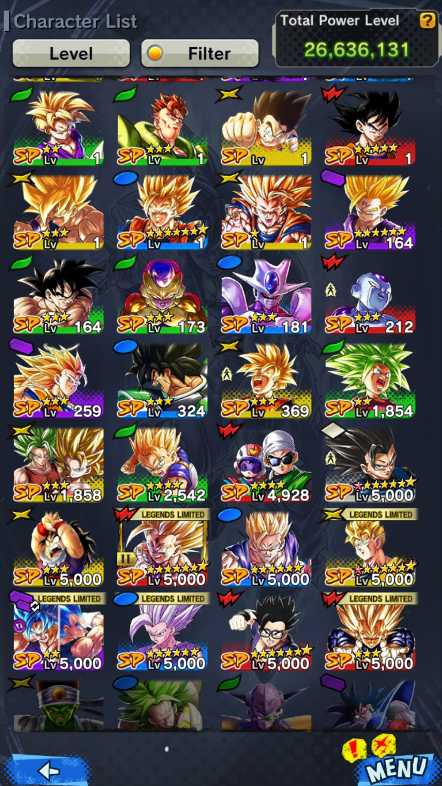Select the character at level 164 with purple background
The height and width of the screenshot is (786, 442).
click(x=369, y=211)
